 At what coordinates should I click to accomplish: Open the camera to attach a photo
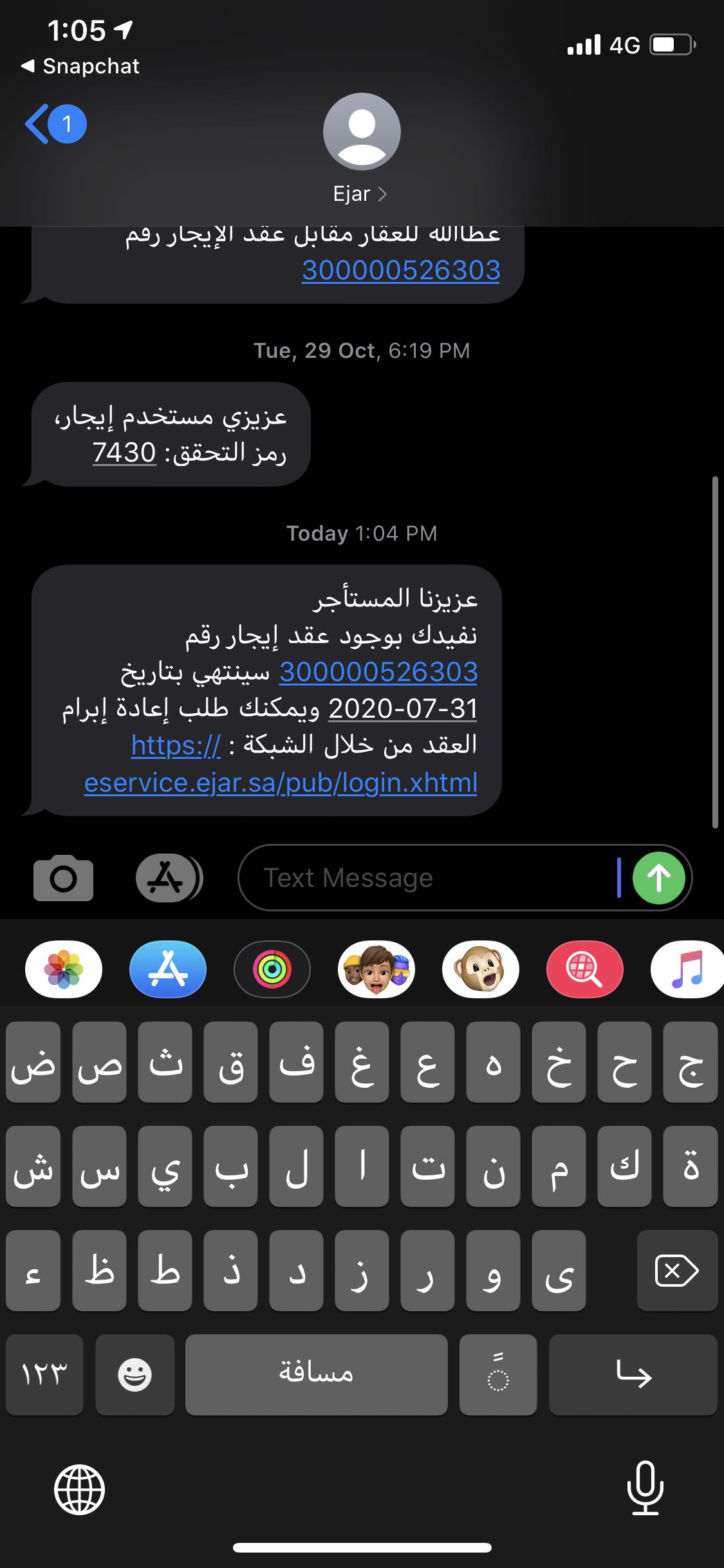(x=63, y=878)
